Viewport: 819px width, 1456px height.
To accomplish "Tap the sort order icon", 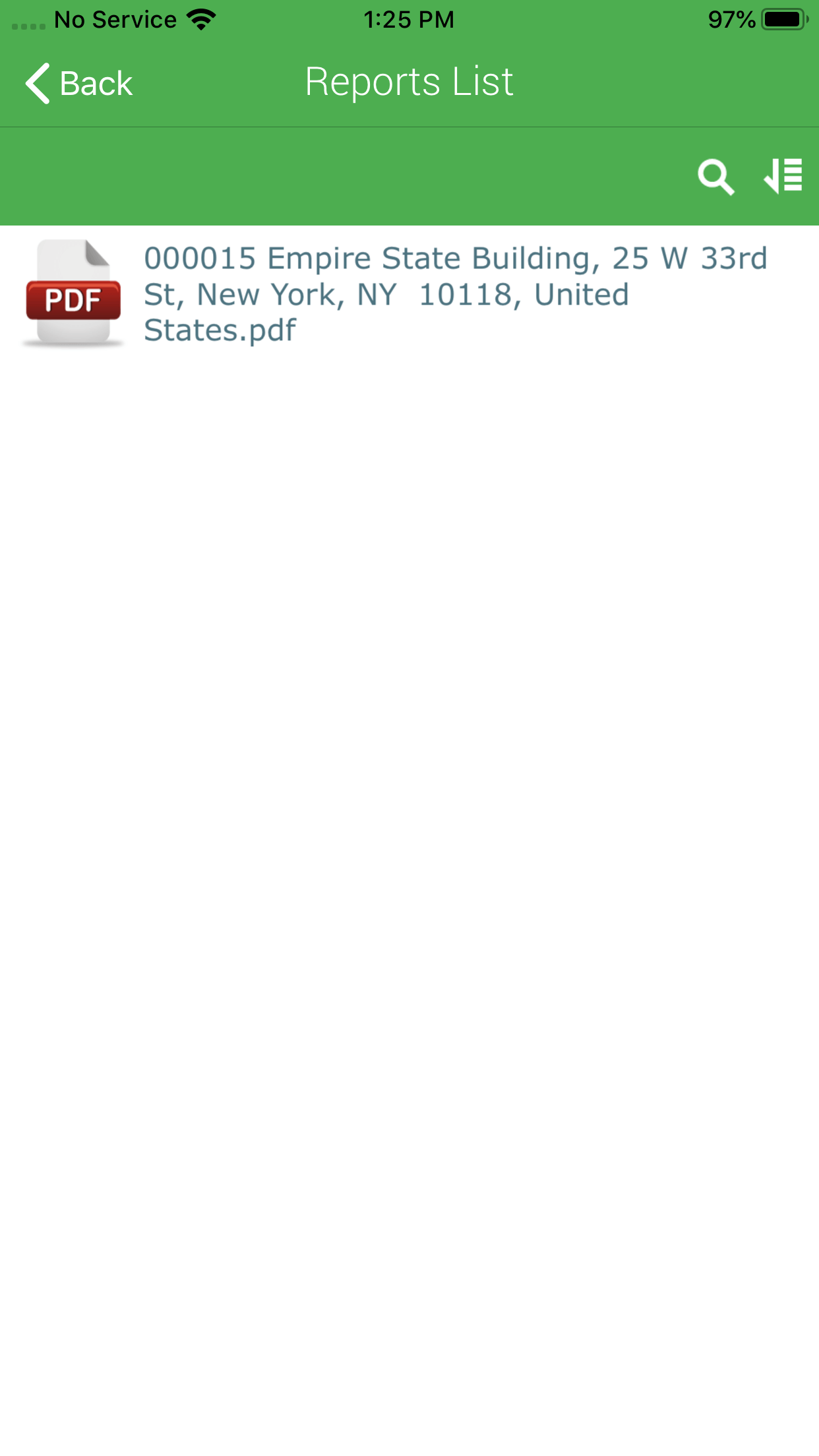I will pyautogui.click(x=783, y=176).
